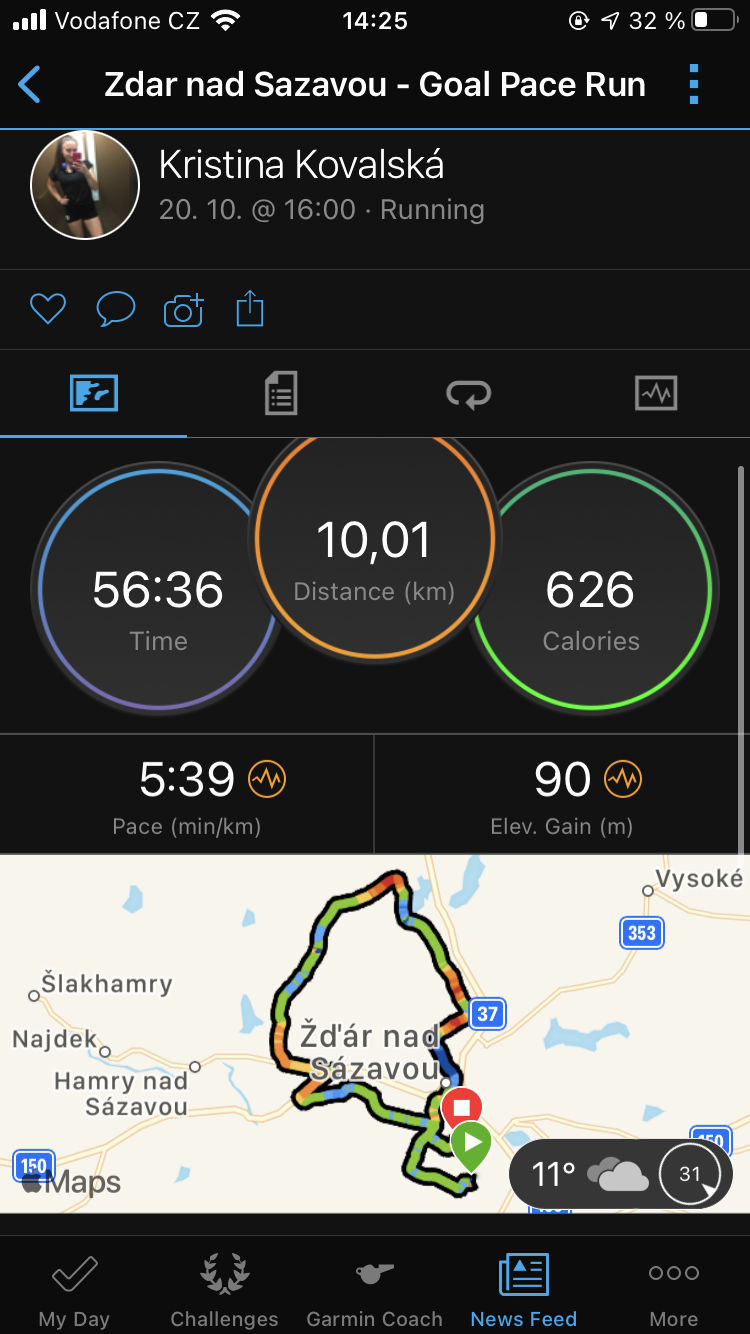Open comments with the speech bubble icon
Image resolution: width=750 pixels, height=1334 pixels.
click(116, 309)
